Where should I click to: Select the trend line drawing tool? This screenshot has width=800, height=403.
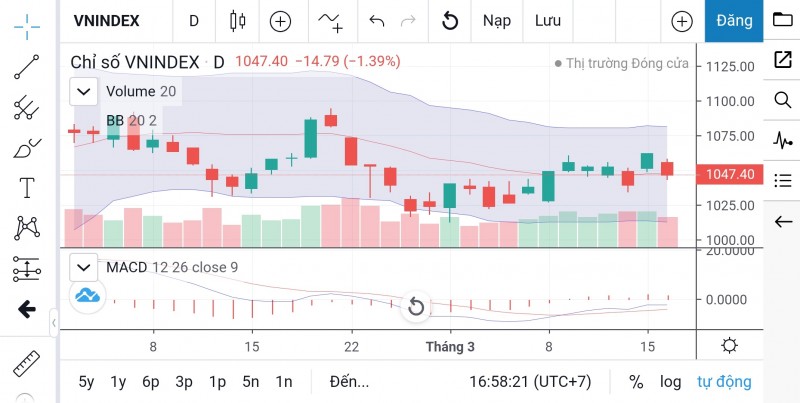coord(27,67)
